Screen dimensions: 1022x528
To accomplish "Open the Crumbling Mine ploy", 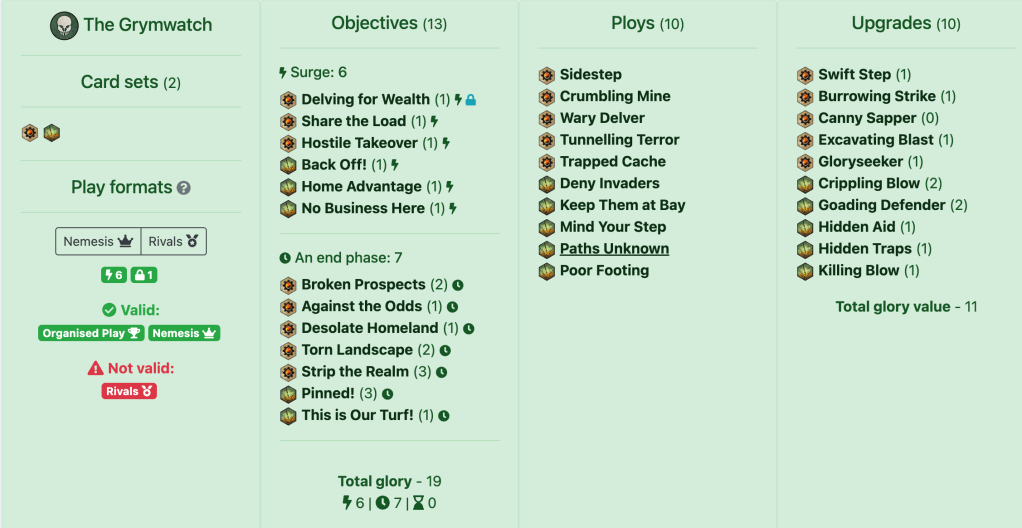I will click(x=615, y=97).
